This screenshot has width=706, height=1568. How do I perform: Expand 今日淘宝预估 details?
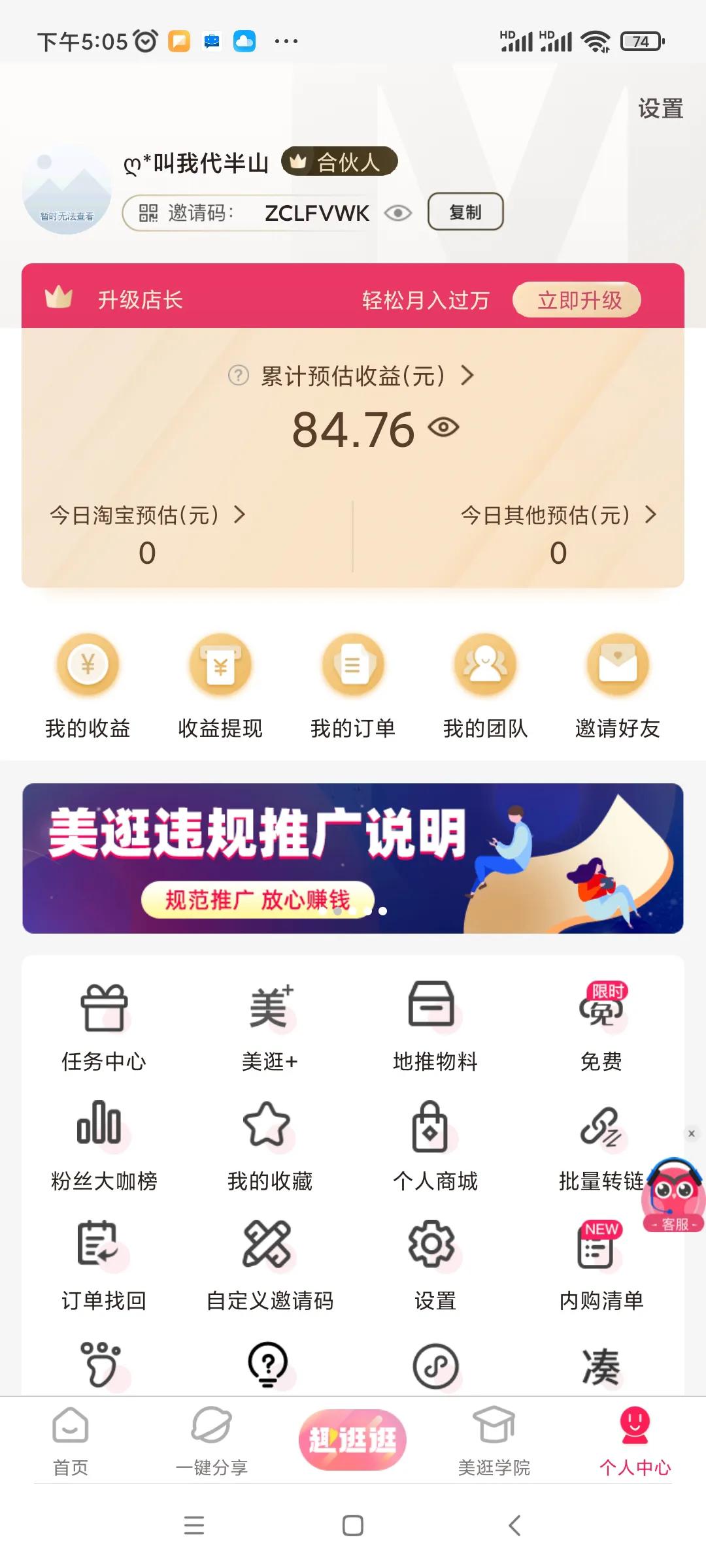(240, 515)
